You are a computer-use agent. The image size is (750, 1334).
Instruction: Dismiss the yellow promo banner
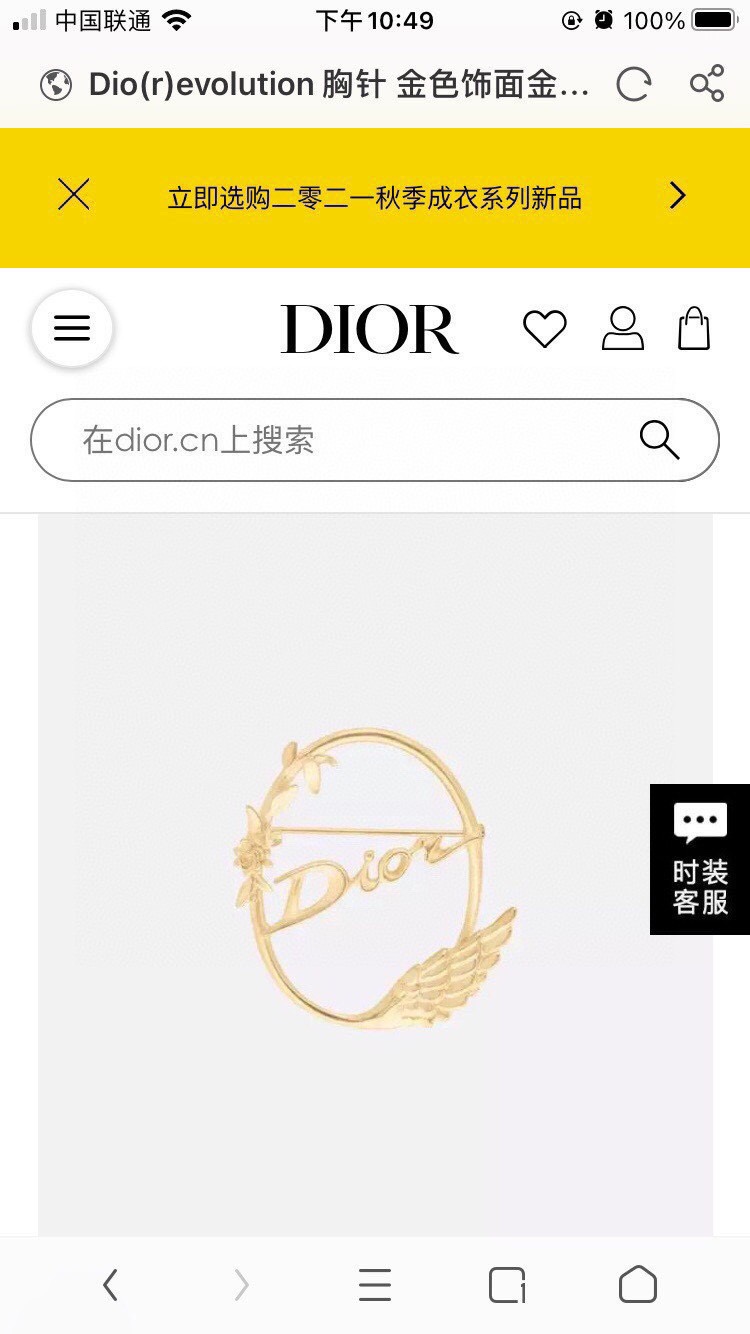74,195
